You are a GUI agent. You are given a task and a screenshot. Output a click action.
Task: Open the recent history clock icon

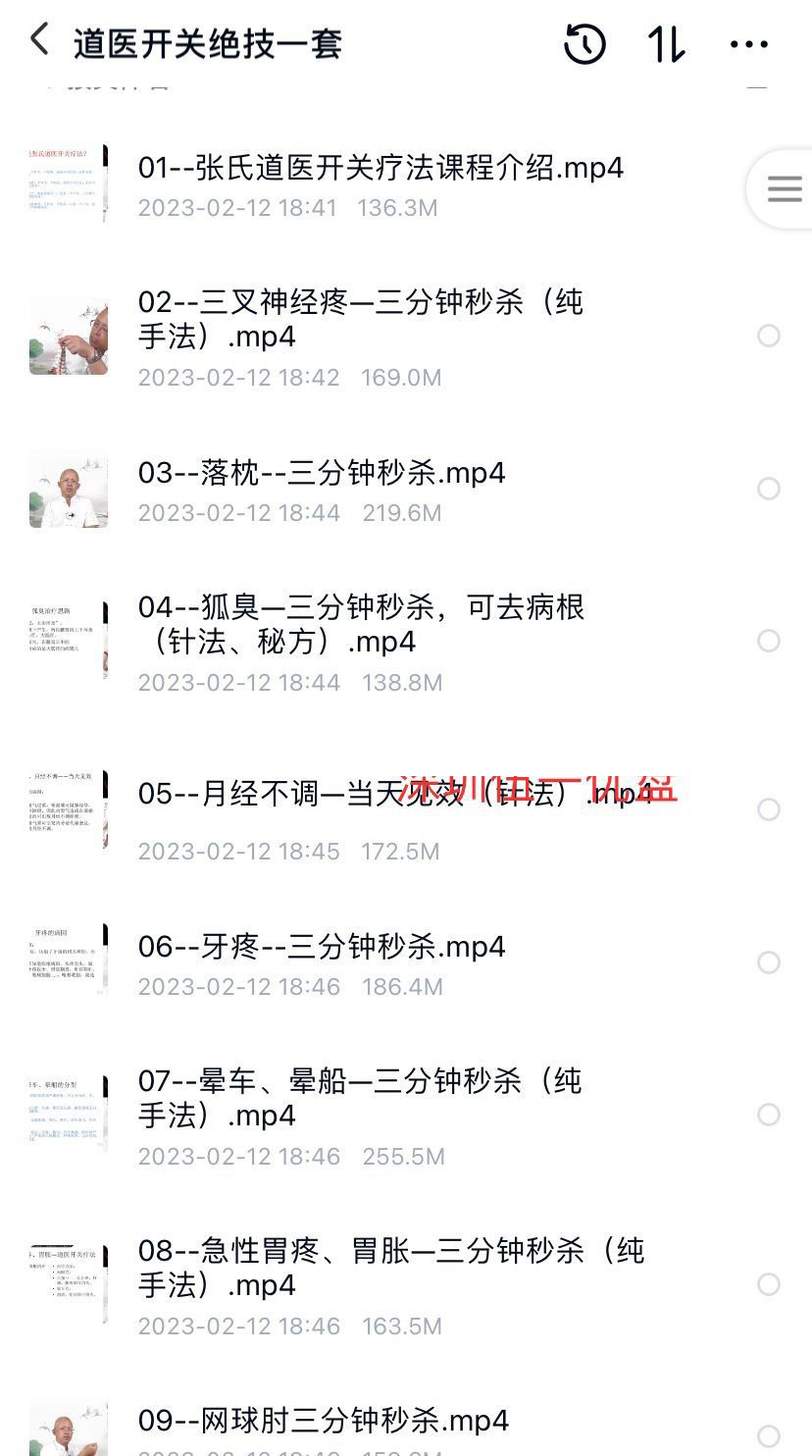click(584, 44)
